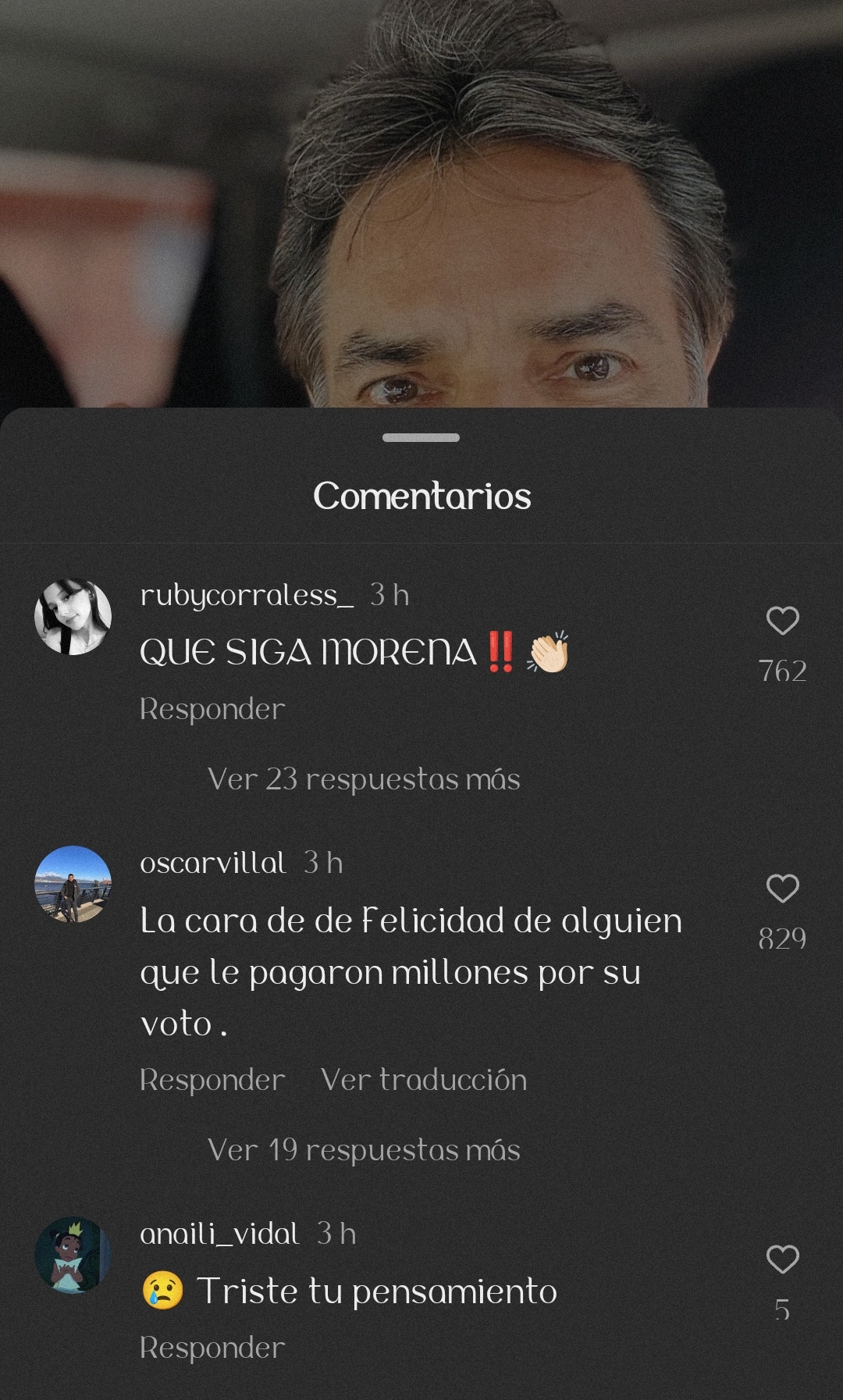The image size is (843, 1400).
Task: Tap the comments sheet drag handle
Action: 421,437
